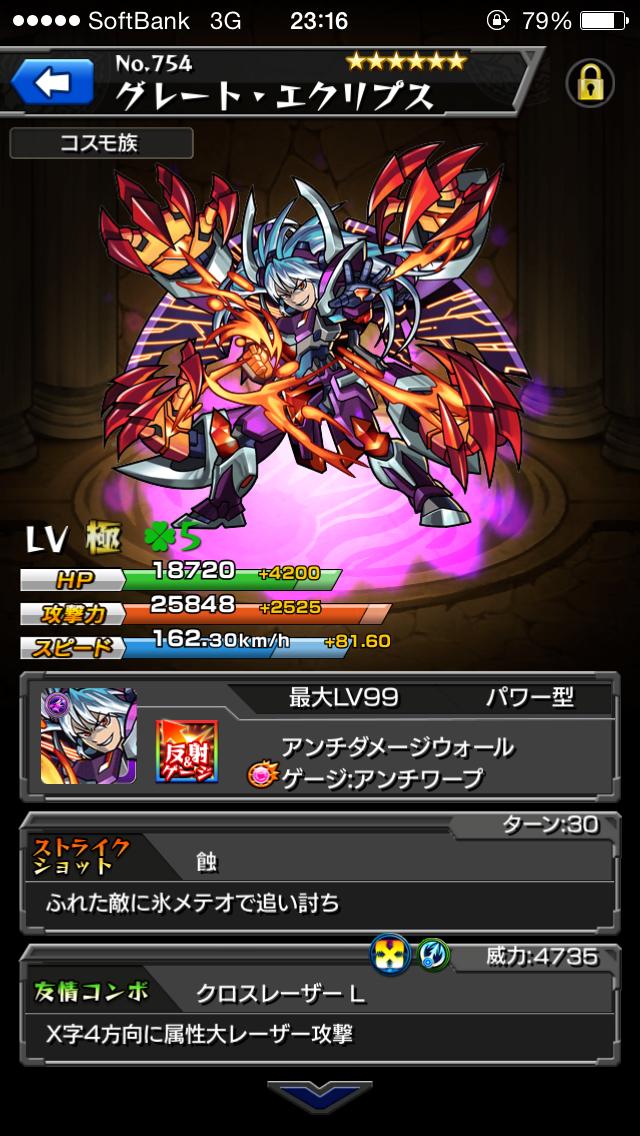The image size is (640, 1136).
Task: Open the 友情コンボ クロスレーザーL panel
Action: pos(319,1008)
